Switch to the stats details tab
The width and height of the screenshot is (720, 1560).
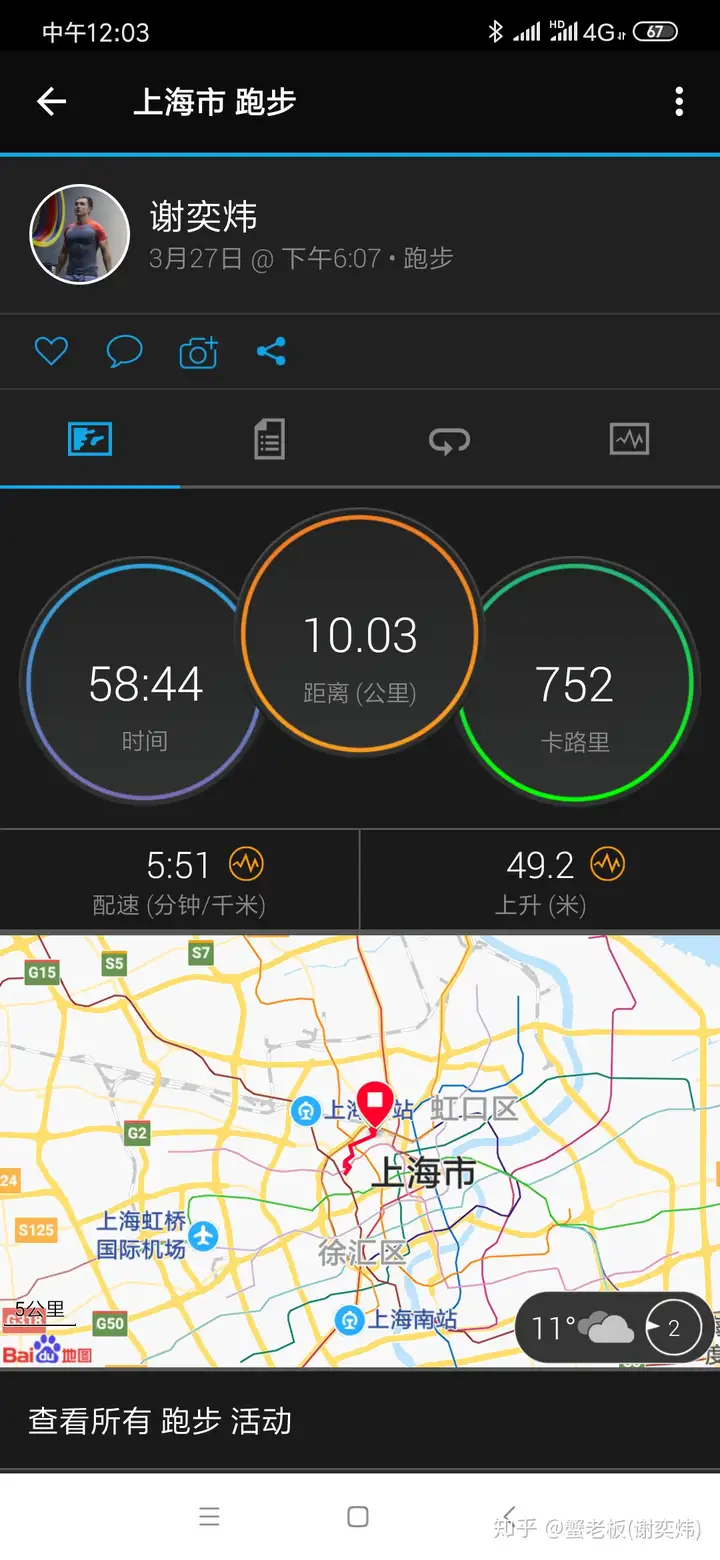[x=269, y=439]
